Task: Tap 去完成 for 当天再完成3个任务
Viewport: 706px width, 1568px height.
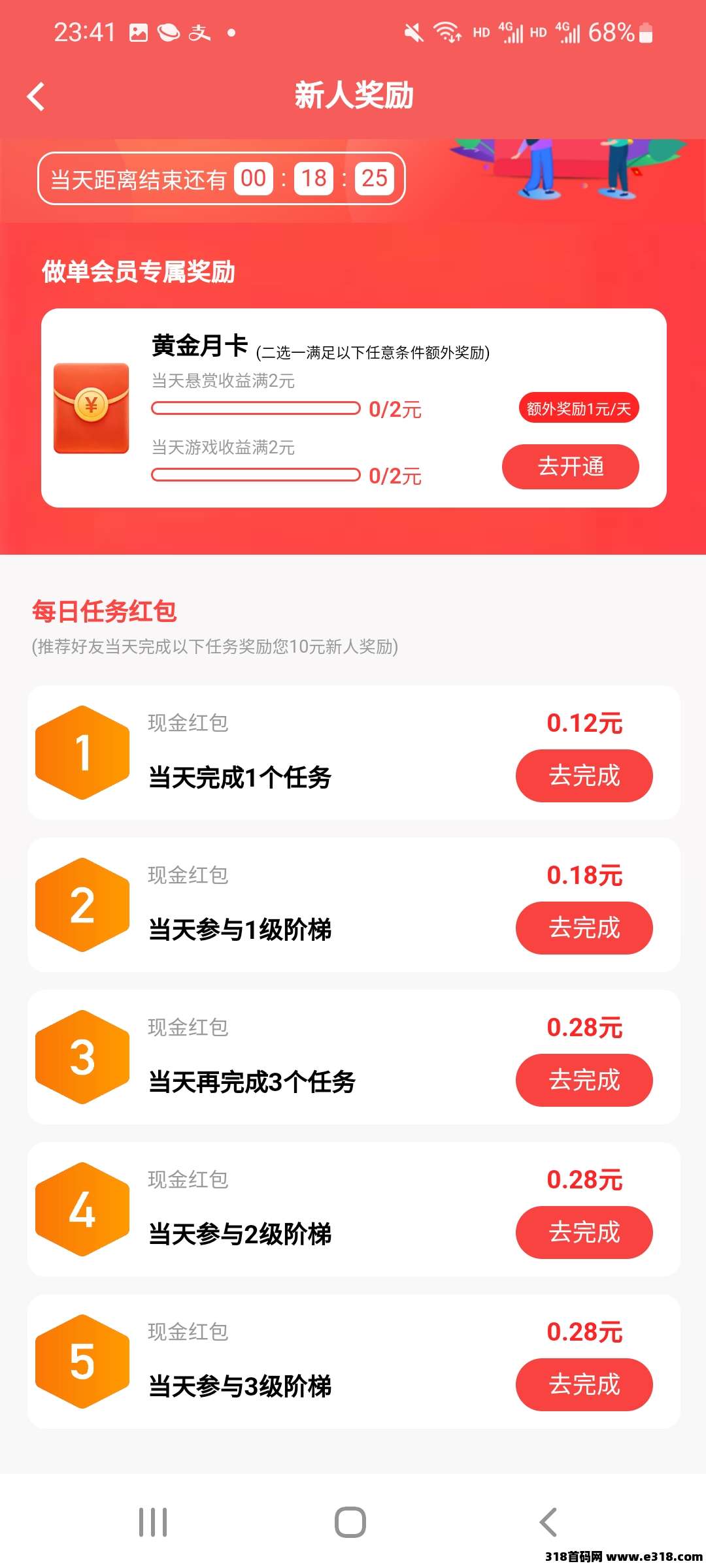Action: (x=584, y=1080)
